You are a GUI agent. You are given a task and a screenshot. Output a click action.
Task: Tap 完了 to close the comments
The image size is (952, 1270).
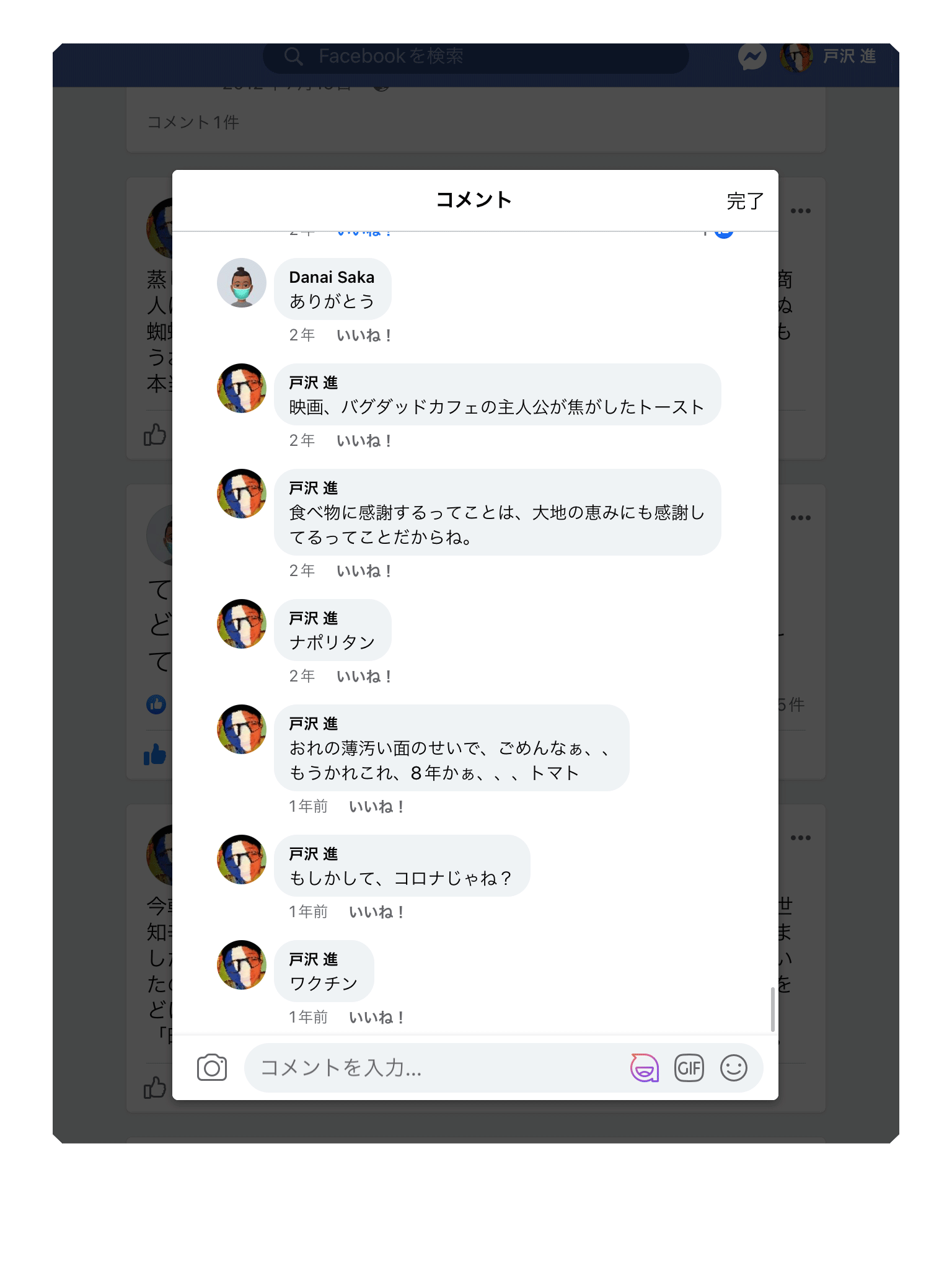pos(744,201)
